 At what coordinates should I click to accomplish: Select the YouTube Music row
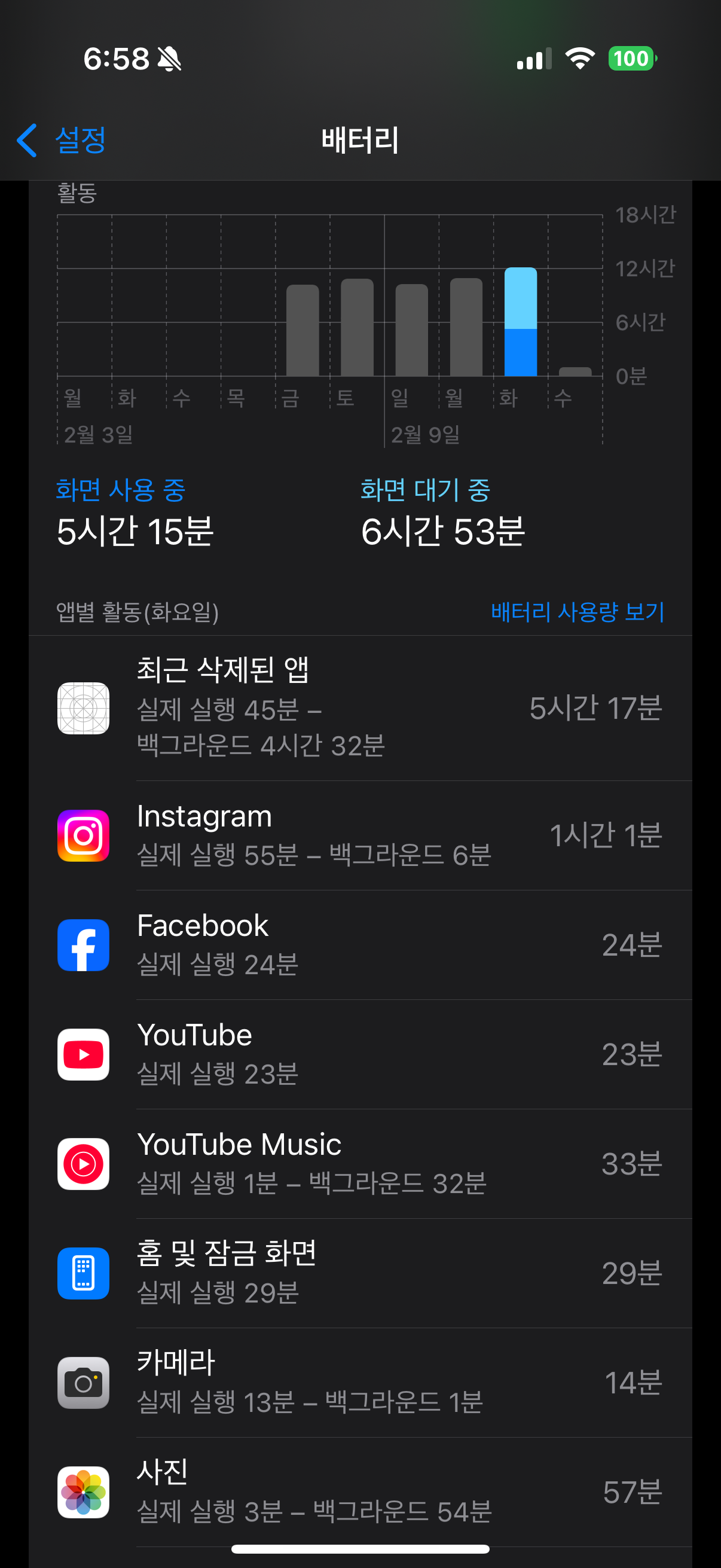[x=360, y=1163]
